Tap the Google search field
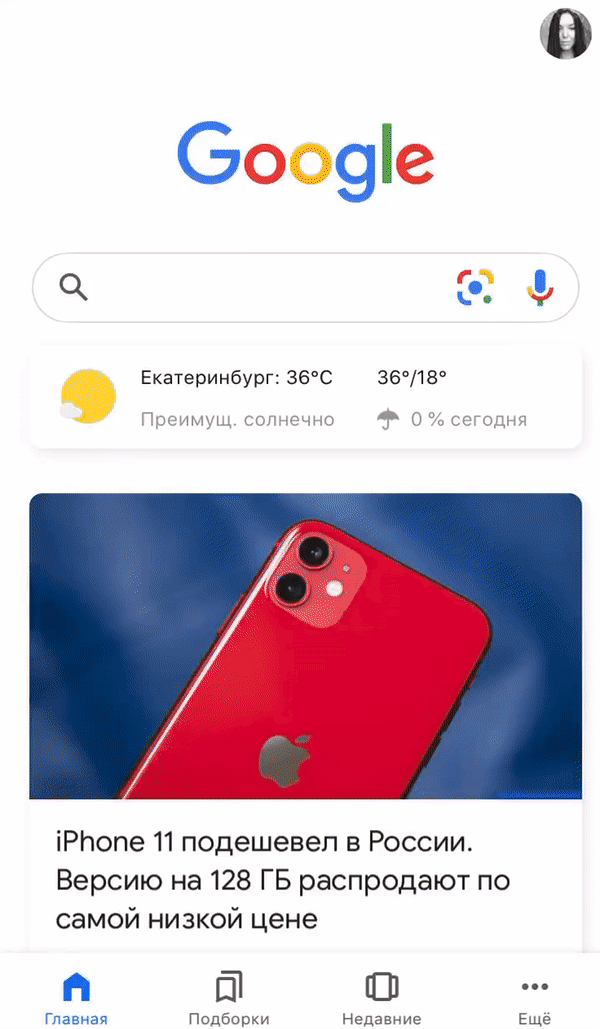The height and width of the screenshot is (1029, 600). (260, 288)
